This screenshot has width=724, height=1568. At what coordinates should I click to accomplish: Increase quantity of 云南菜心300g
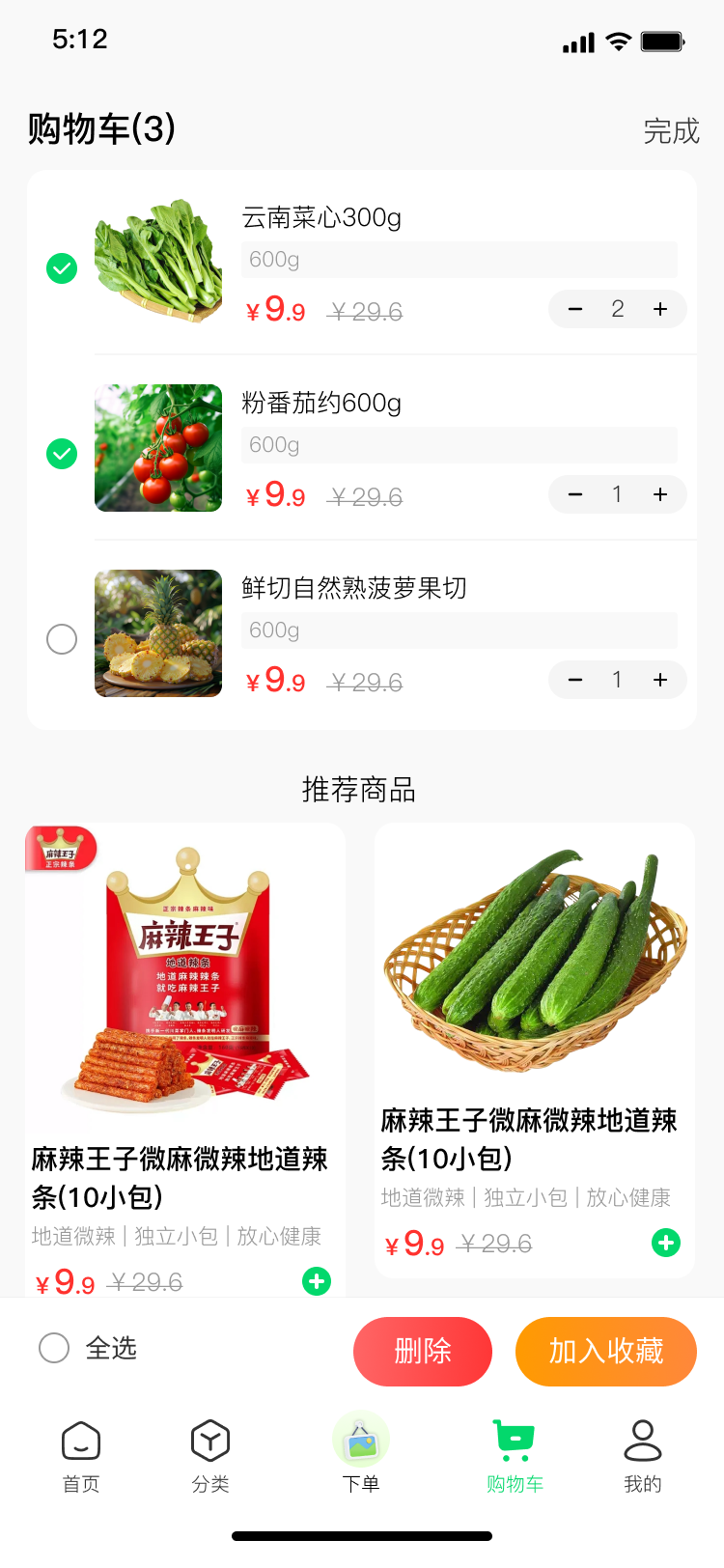[x=660, y=309]
